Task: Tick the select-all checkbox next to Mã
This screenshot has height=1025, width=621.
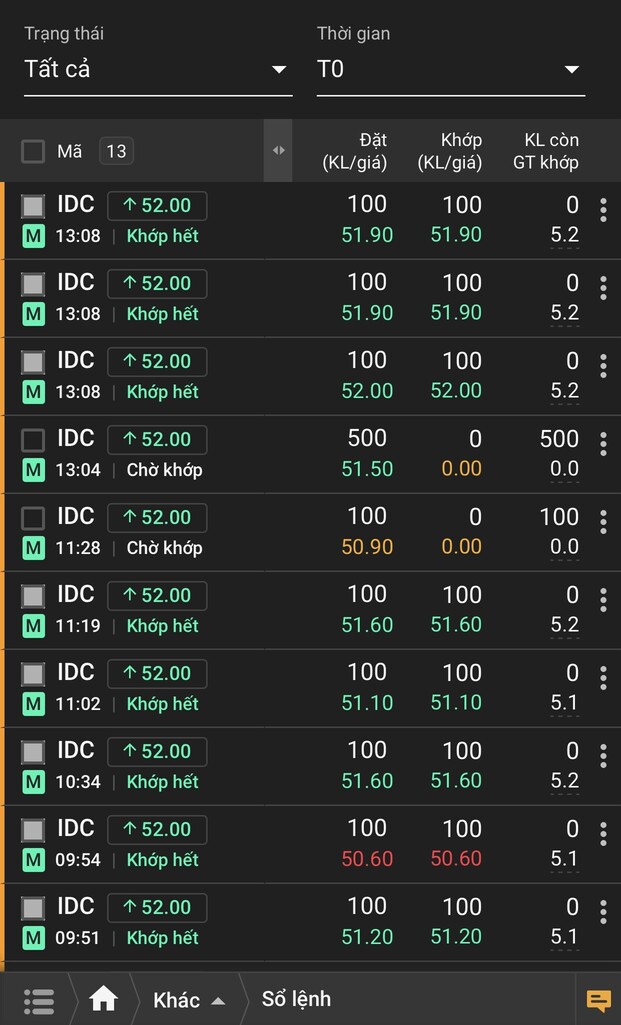Action: point(33,151)
